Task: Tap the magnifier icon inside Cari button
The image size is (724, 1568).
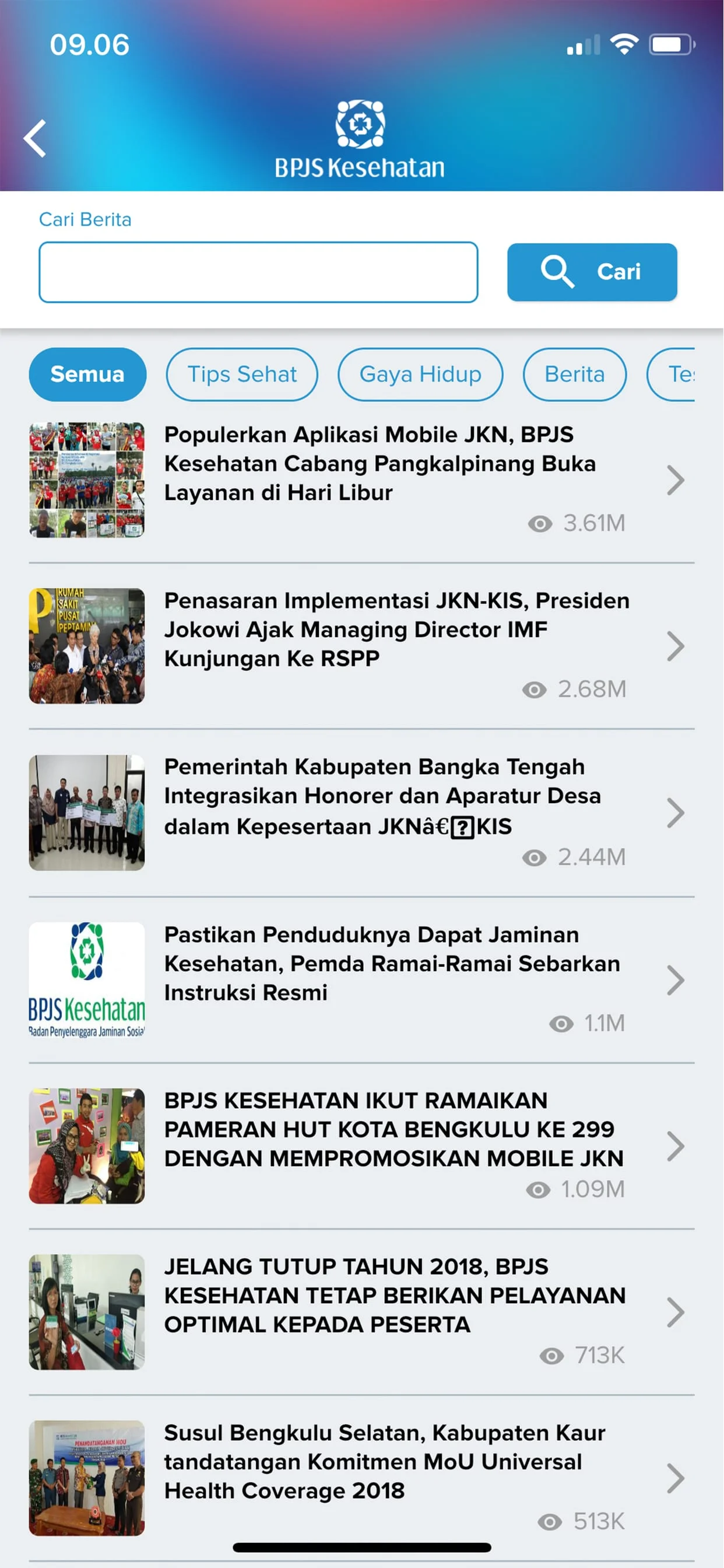Action: [558, 272]
